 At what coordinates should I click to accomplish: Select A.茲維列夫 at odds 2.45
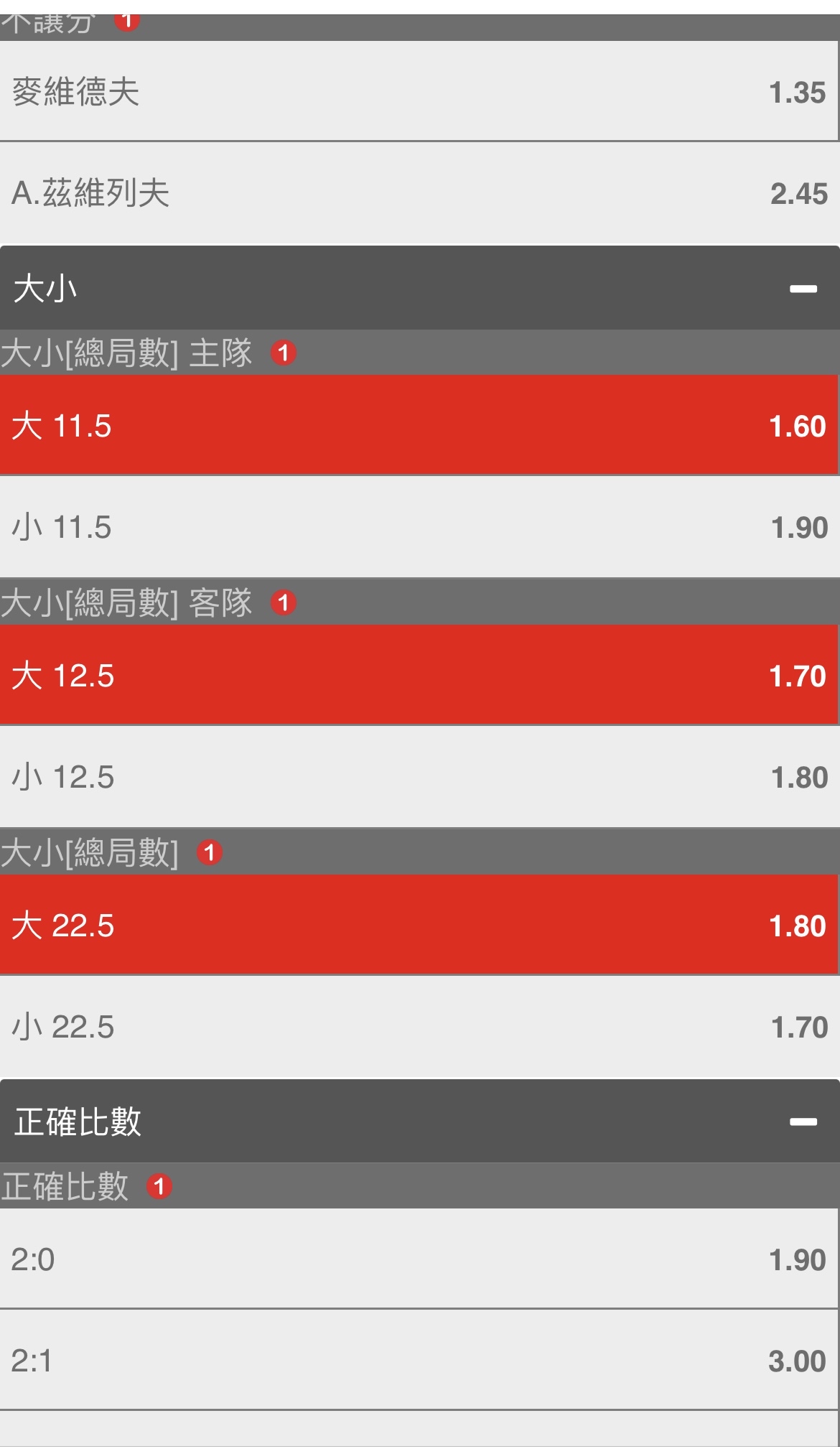[419, 193]
